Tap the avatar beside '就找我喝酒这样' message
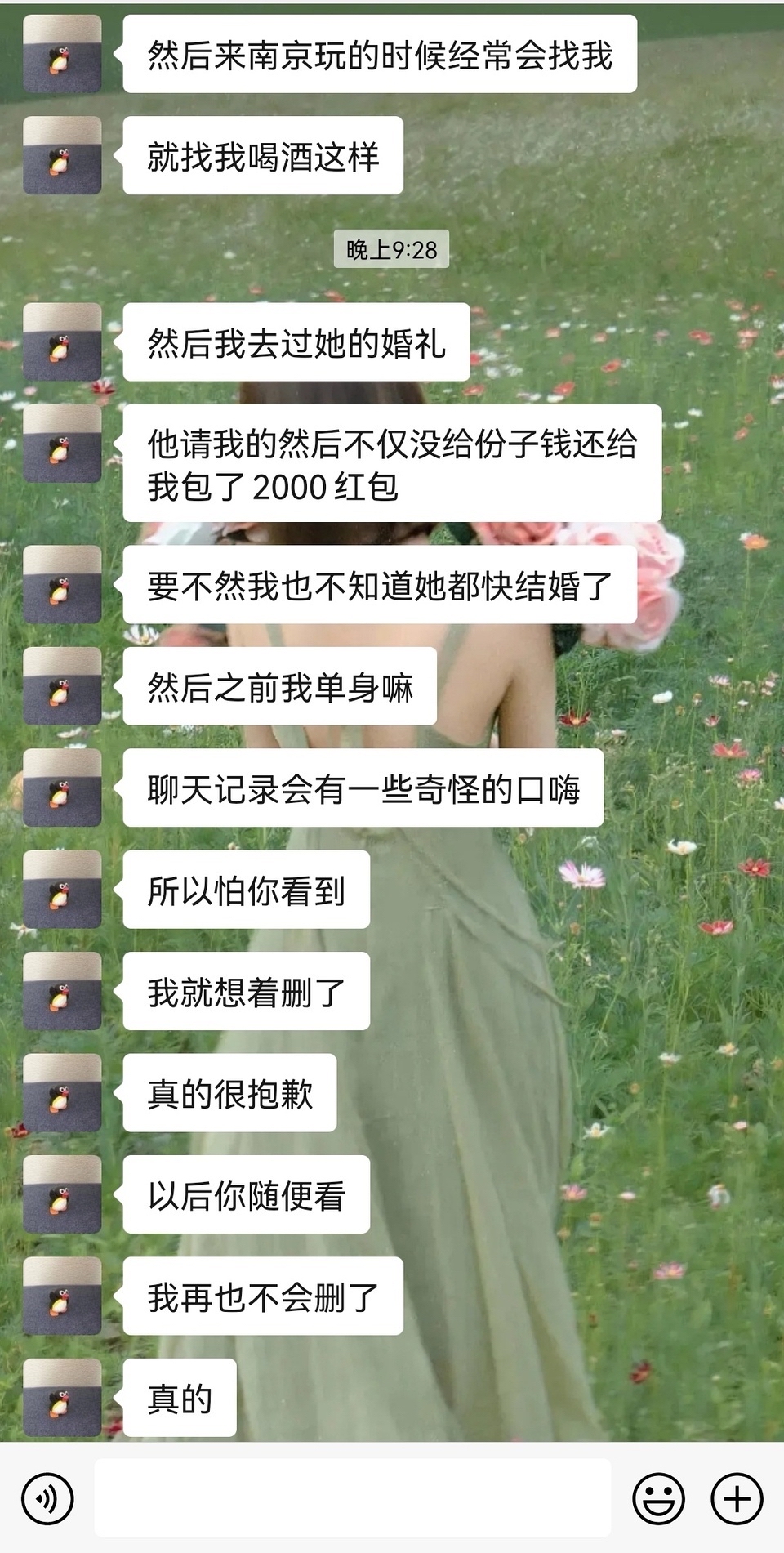784x1553 pixels. (62, 155)
